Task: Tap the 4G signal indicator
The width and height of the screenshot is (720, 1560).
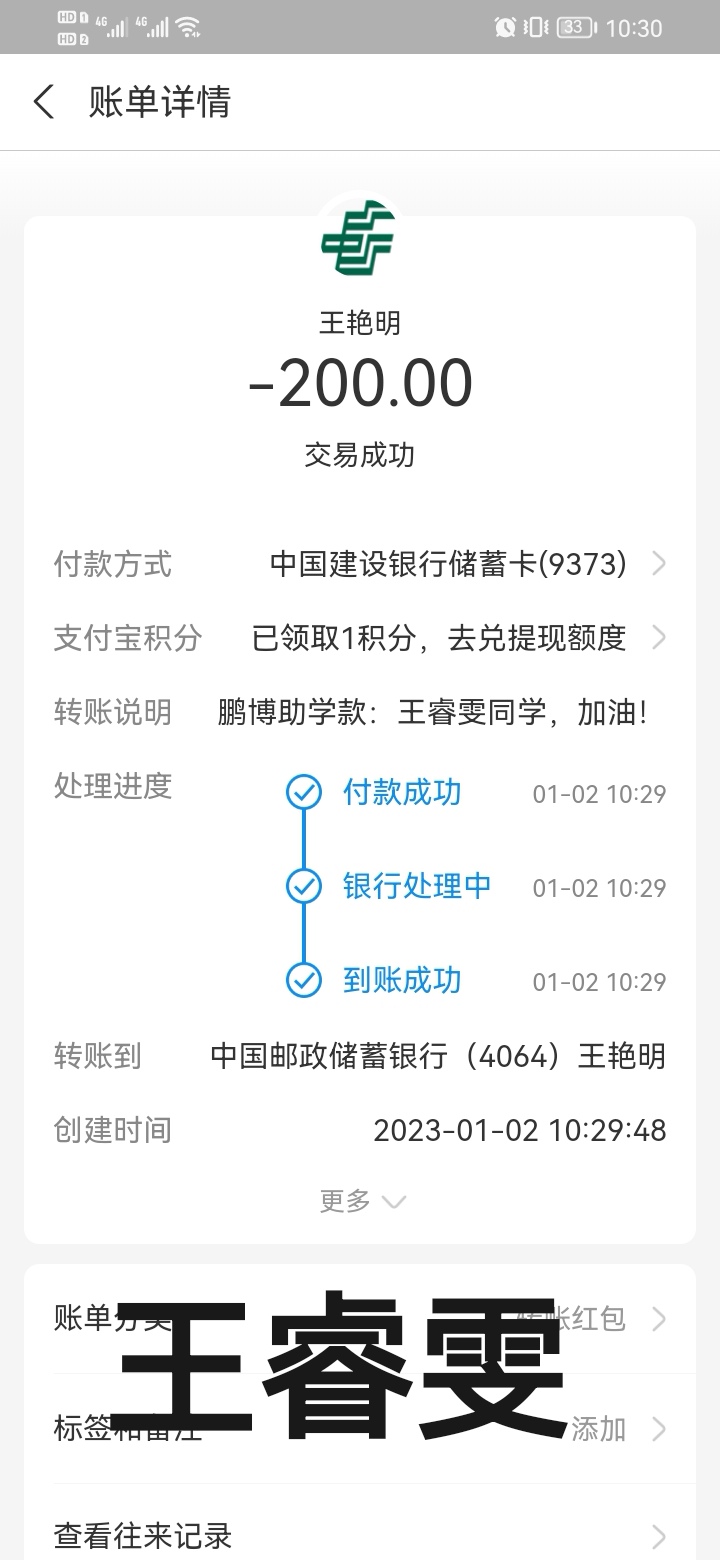Action: 109,27
